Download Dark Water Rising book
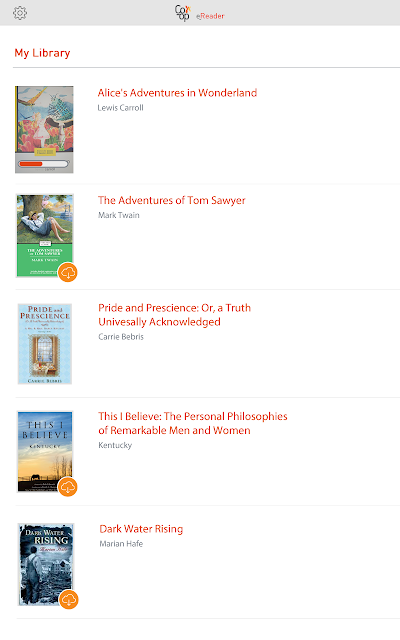 68,599
